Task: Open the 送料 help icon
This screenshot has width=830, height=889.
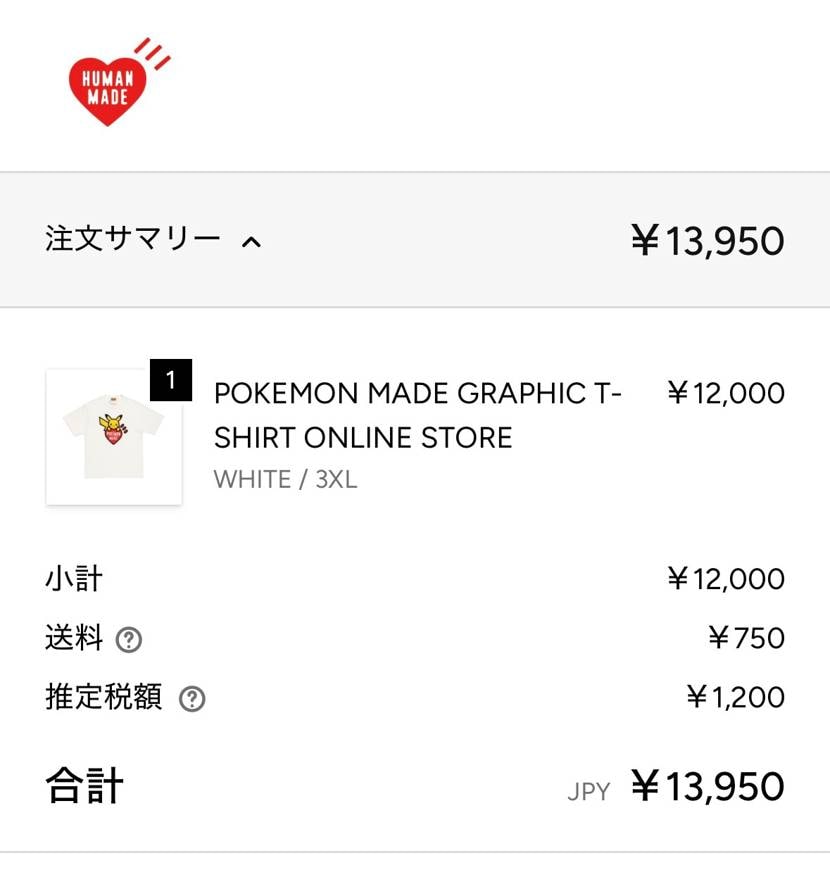Action: [129, 639]
